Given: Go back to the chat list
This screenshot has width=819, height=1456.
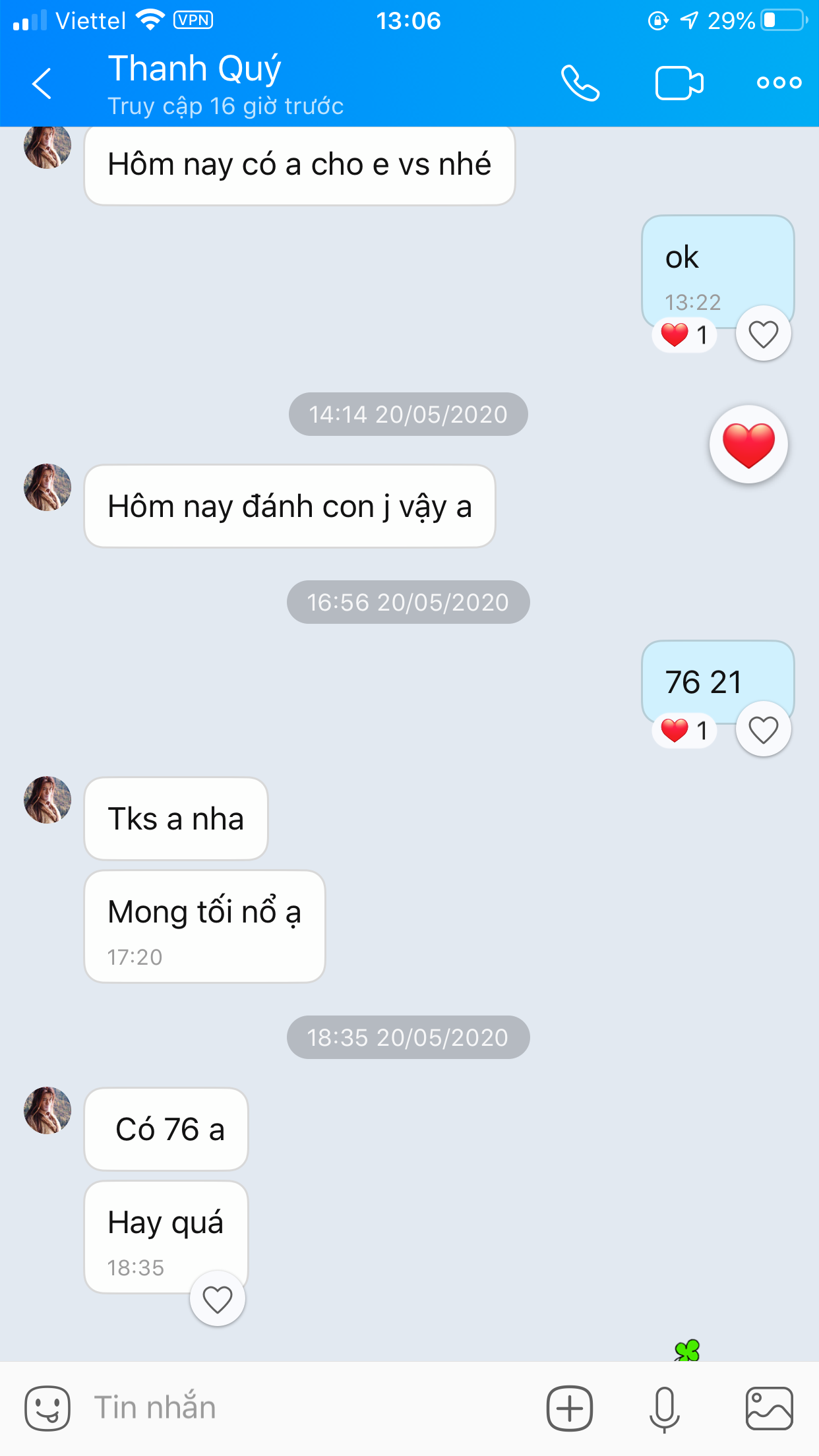Looking at the screenshot, I should click(42, 83).
